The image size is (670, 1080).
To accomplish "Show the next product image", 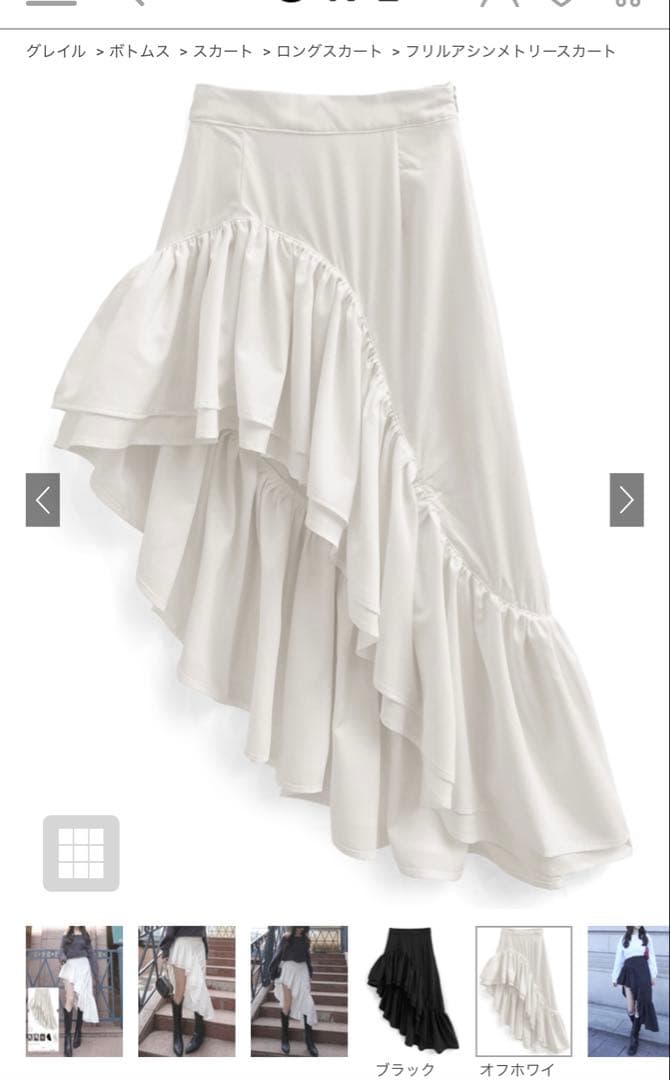I will tap(627, 500).
